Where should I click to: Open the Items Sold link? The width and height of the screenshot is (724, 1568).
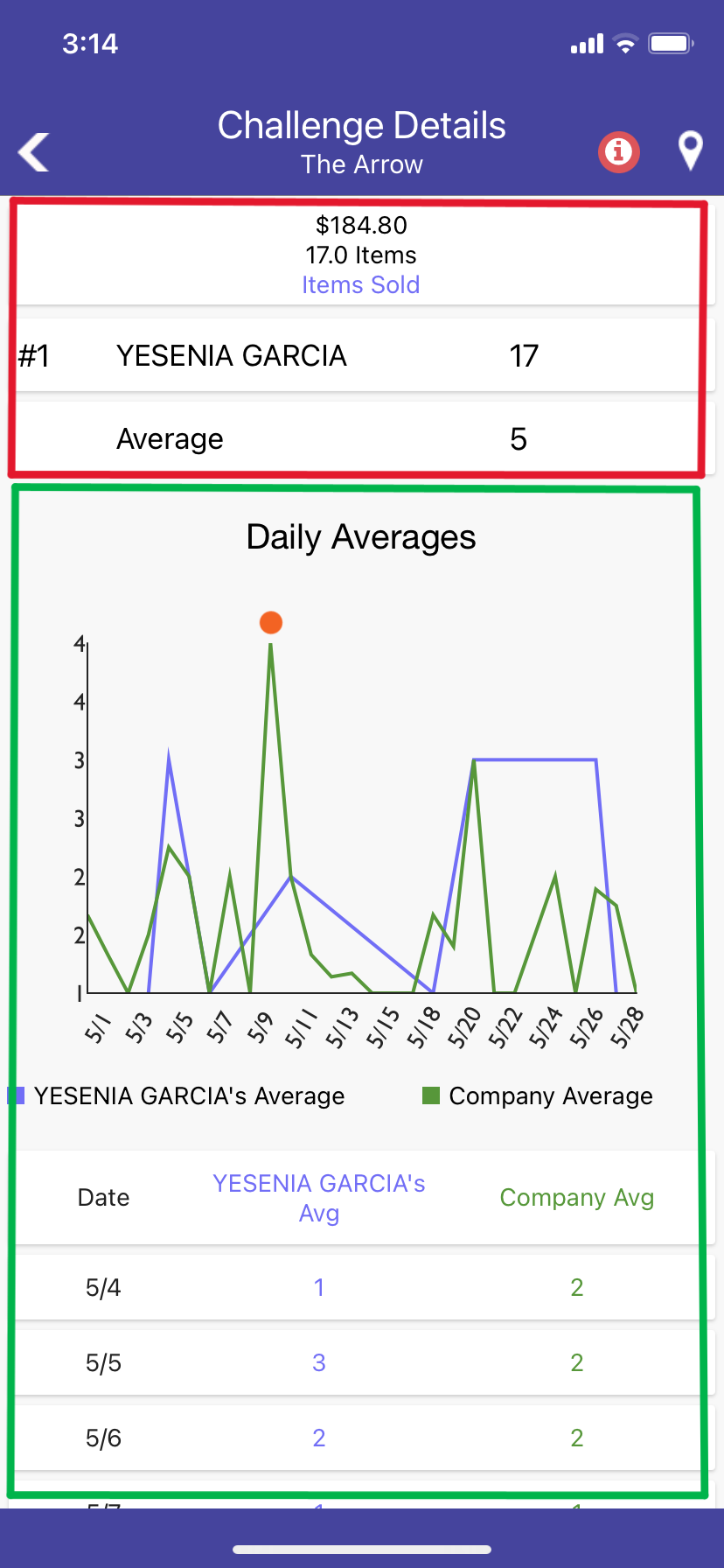click(x=360, y=285)
